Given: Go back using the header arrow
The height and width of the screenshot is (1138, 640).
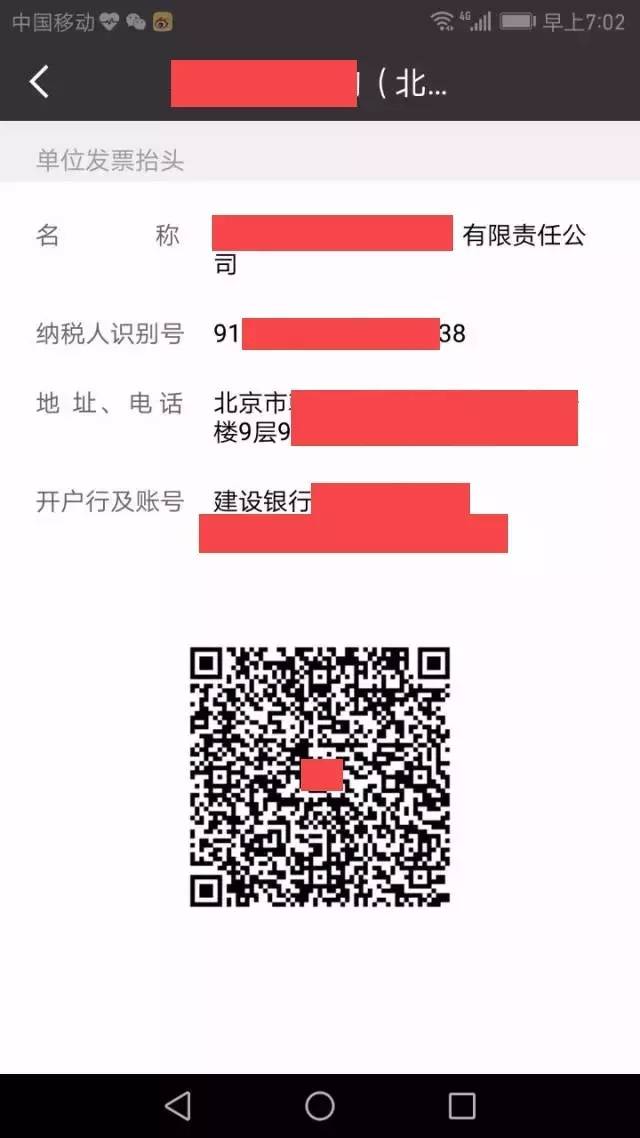Looking at the screenshot, I should coord(39,82).
